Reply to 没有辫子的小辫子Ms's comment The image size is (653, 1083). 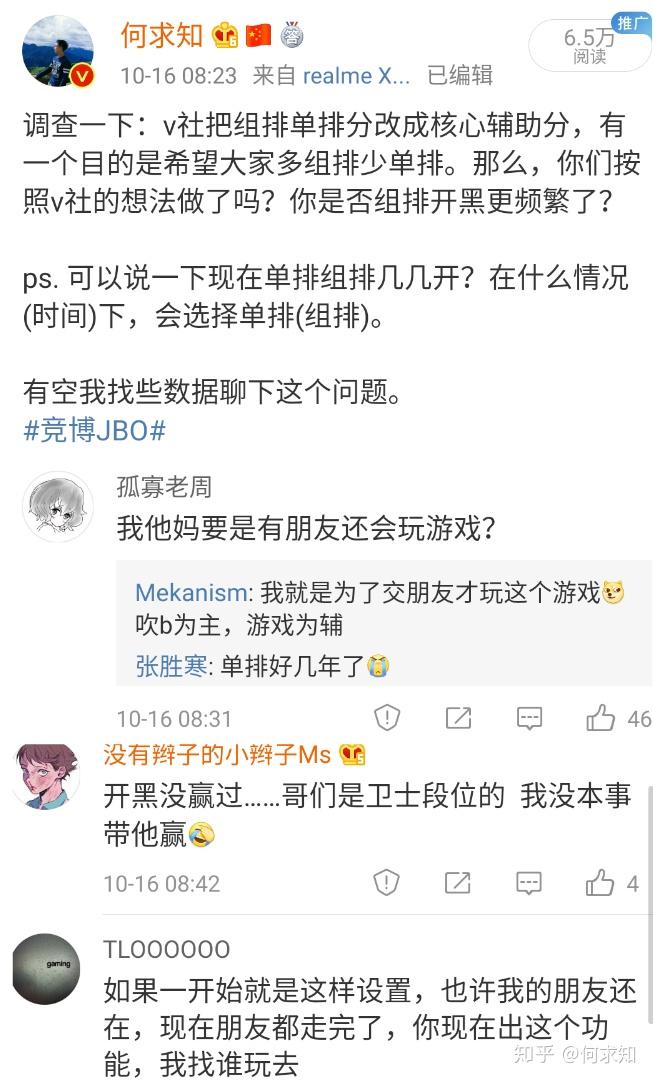pyautogui.click(x=529, y=883)
